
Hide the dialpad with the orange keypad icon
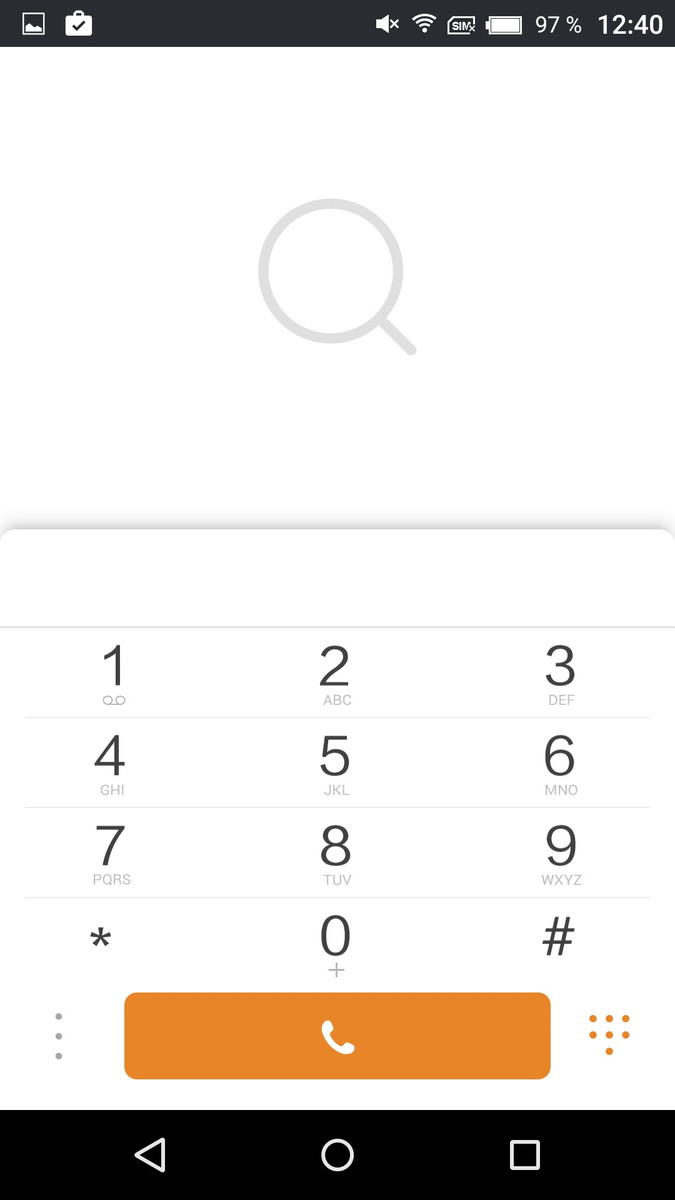(x=609, y=1034)
